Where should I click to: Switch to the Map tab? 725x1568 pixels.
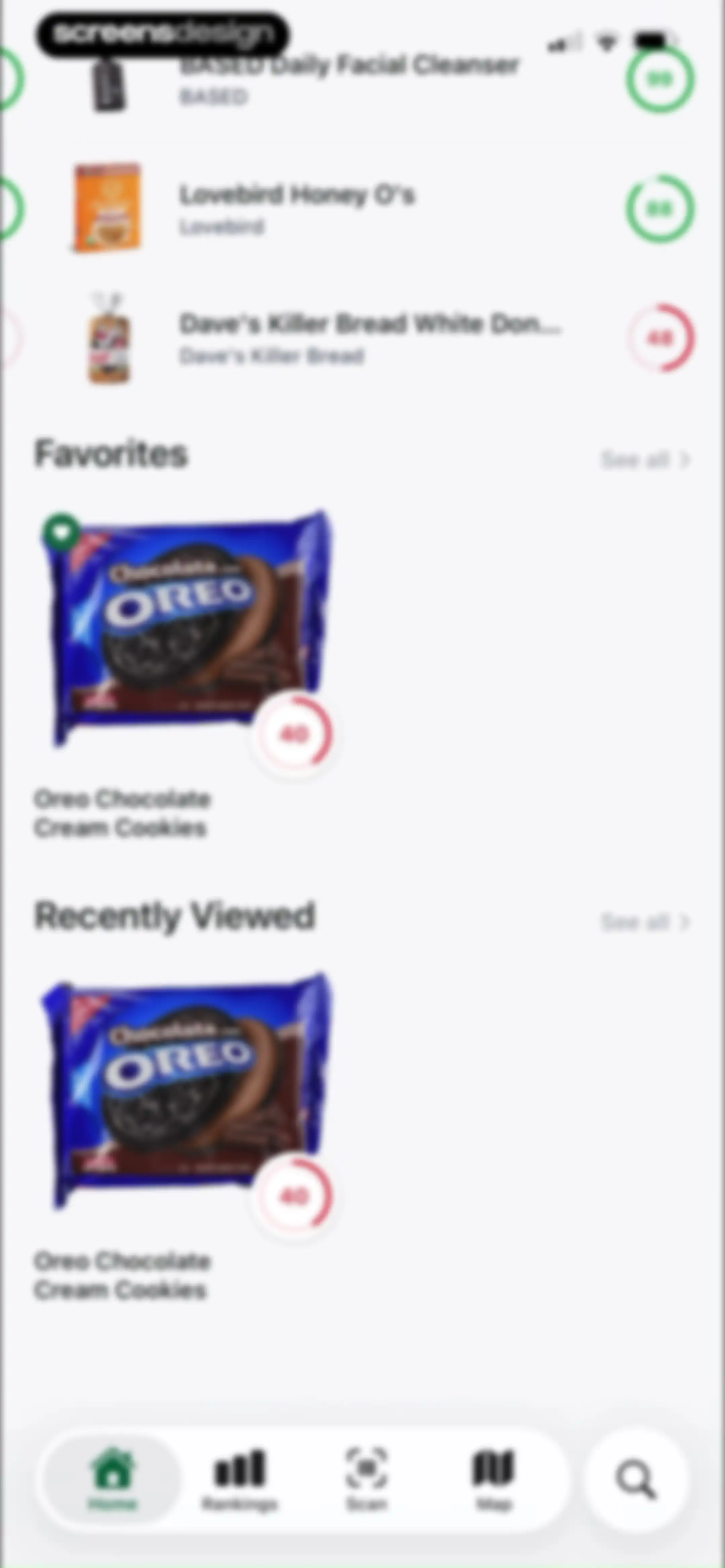(494, 1479)
